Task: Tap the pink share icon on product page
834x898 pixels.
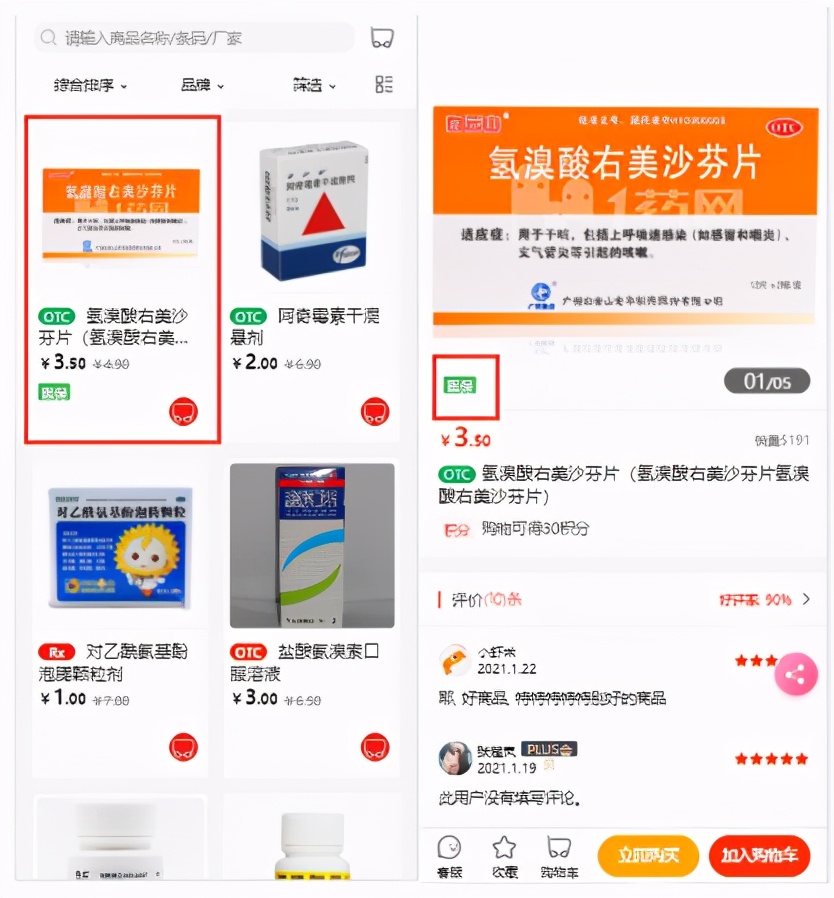Action: click(x=795, y=674)
